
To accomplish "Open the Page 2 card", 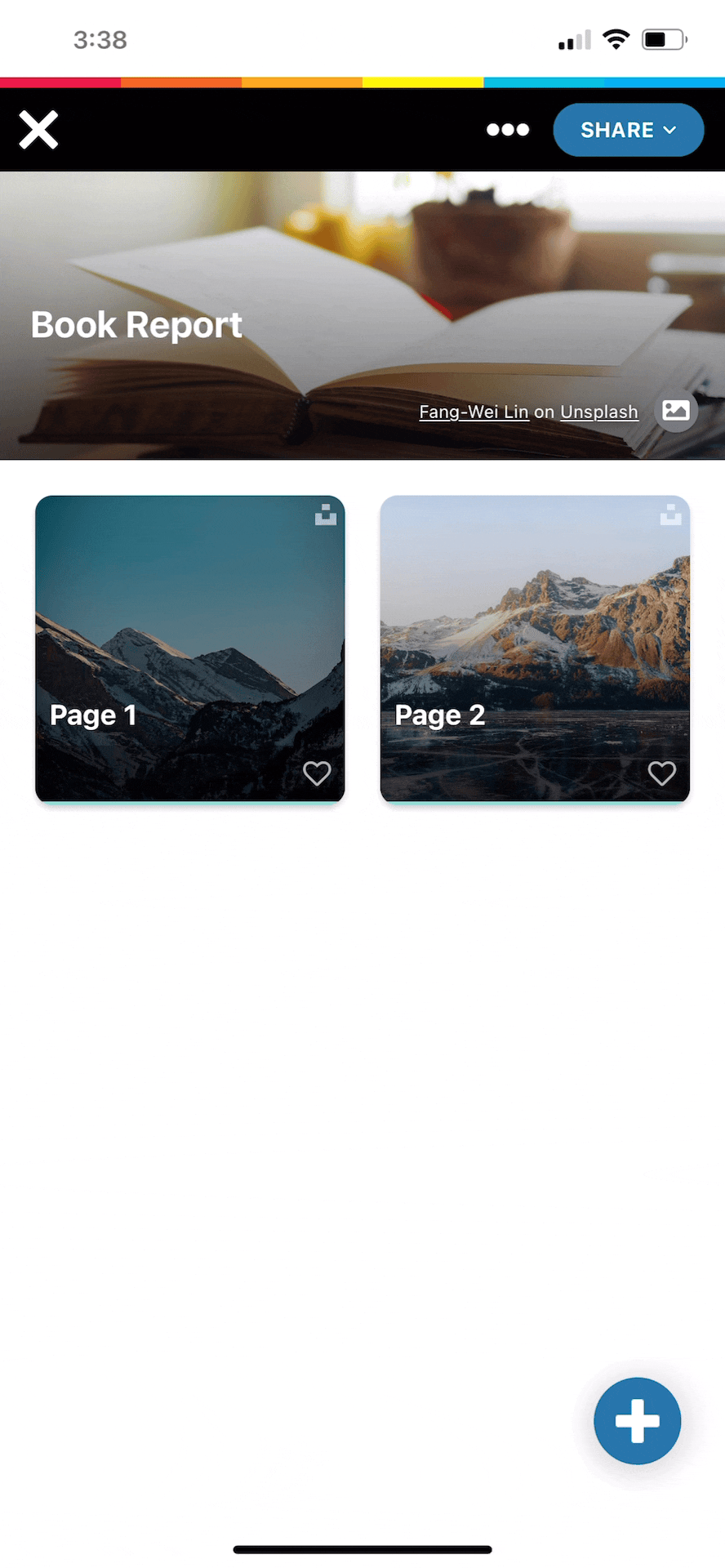I will click(x=535, y=637).
